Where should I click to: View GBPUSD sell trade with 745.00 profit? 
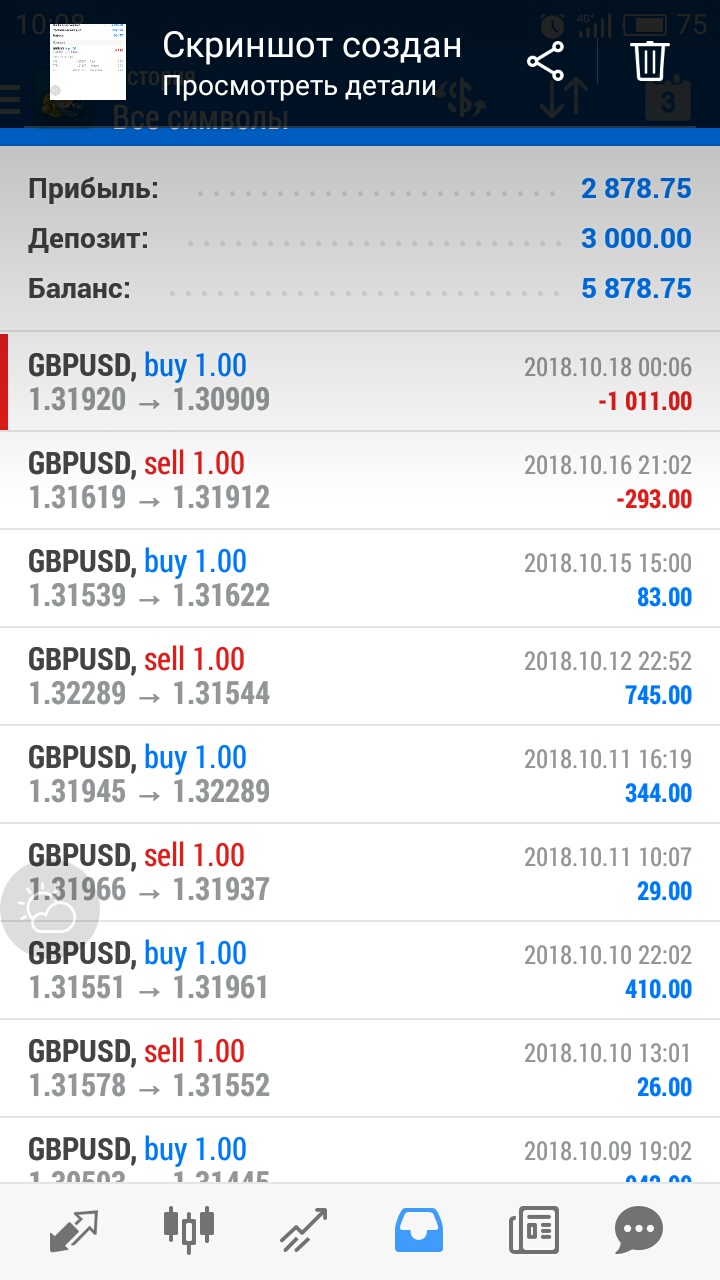tap(360, 676)
